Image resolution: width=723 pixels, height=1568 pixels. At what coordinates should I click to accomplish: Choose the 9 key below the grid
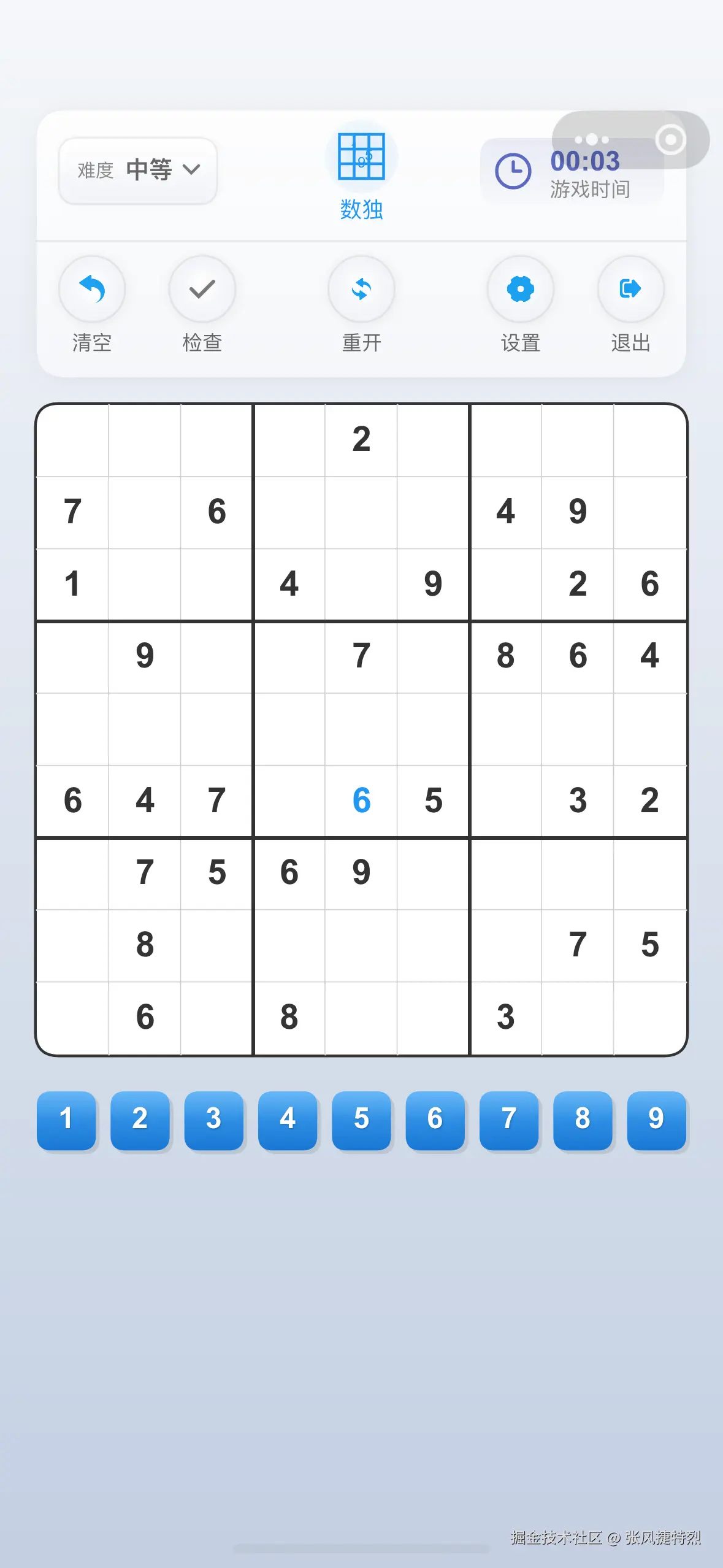point(656,1120)
